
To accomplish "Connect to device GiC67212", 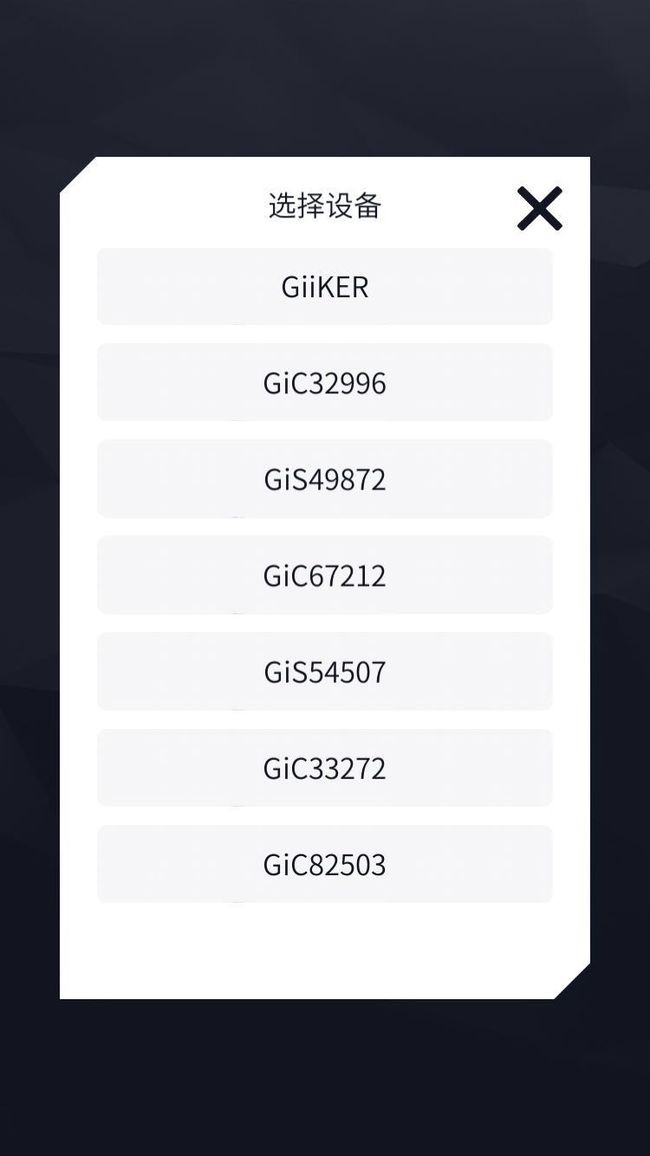I will pos(325,575).
